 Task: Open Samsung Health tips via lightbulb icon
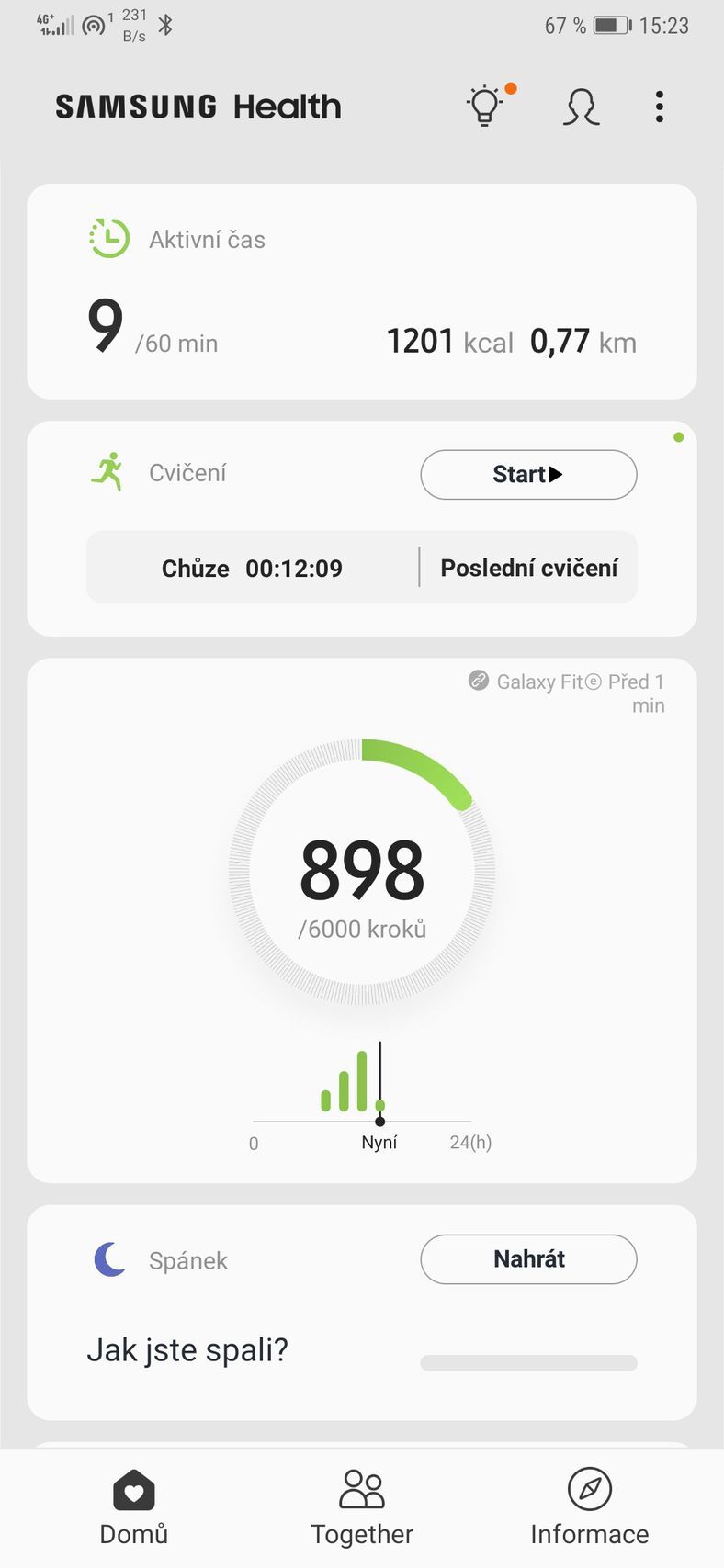(x=486, y=106)
